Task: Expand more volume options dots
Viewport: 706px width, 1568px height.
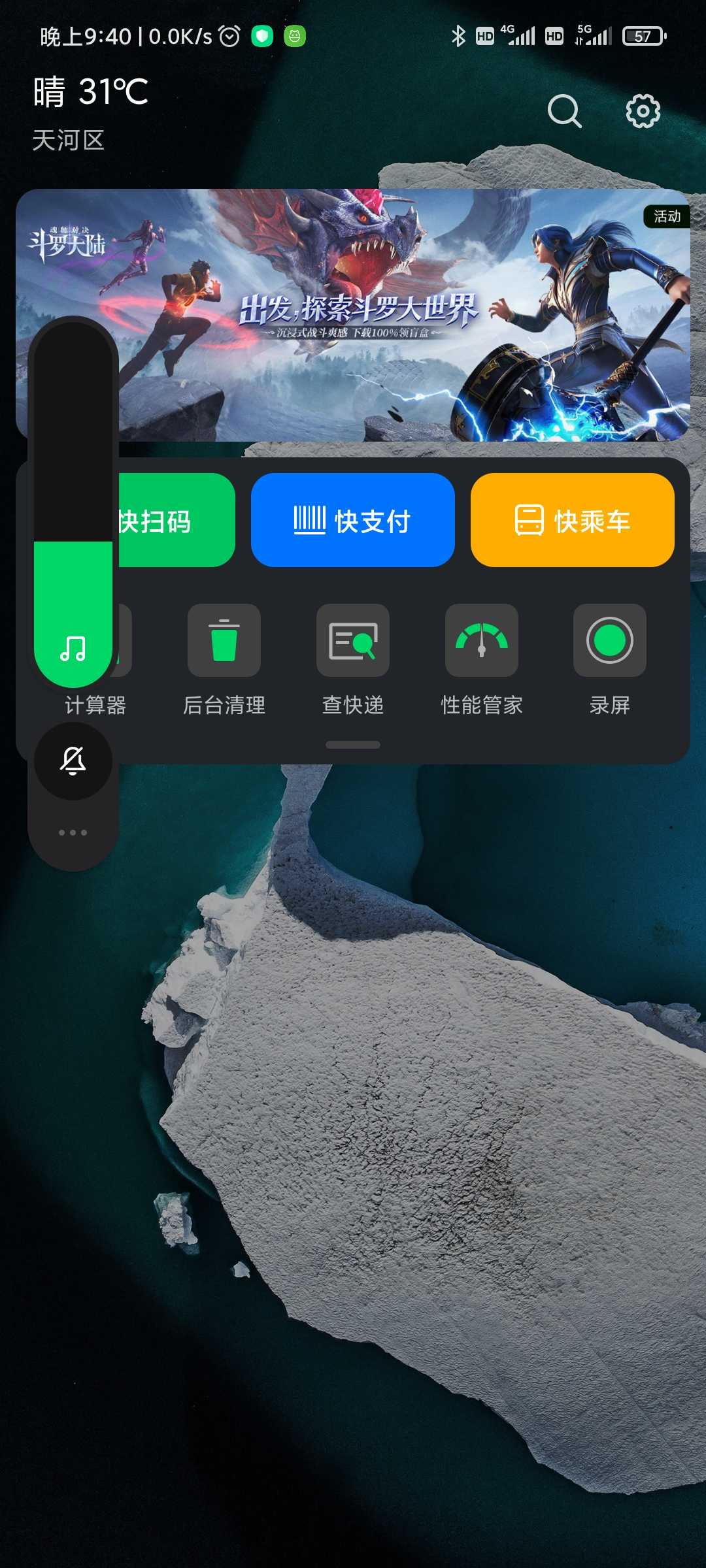Action: click(73, 832)
